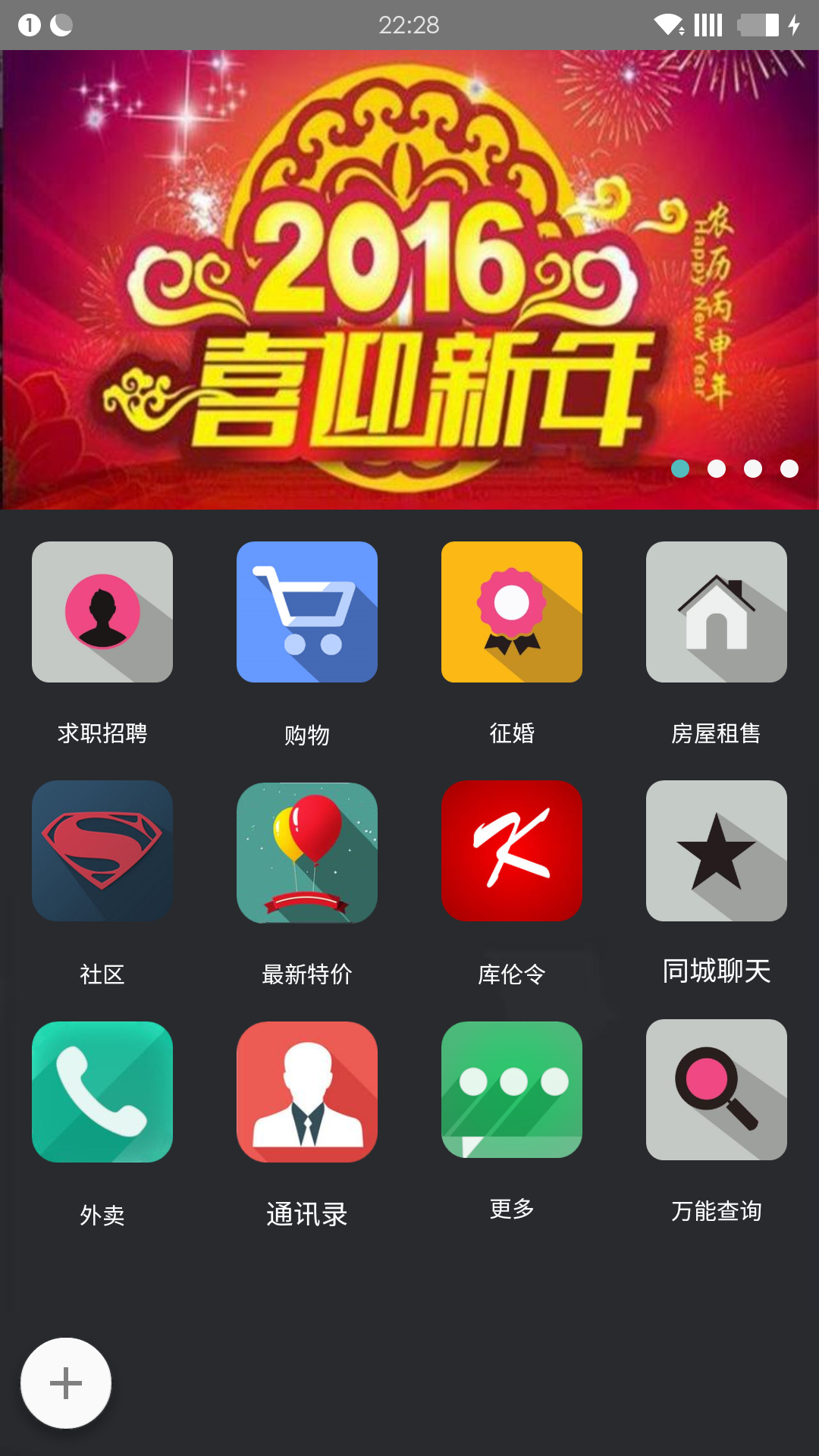Open the 征婚 matchmaking section

pyautogui.click(x=512, y=612)
